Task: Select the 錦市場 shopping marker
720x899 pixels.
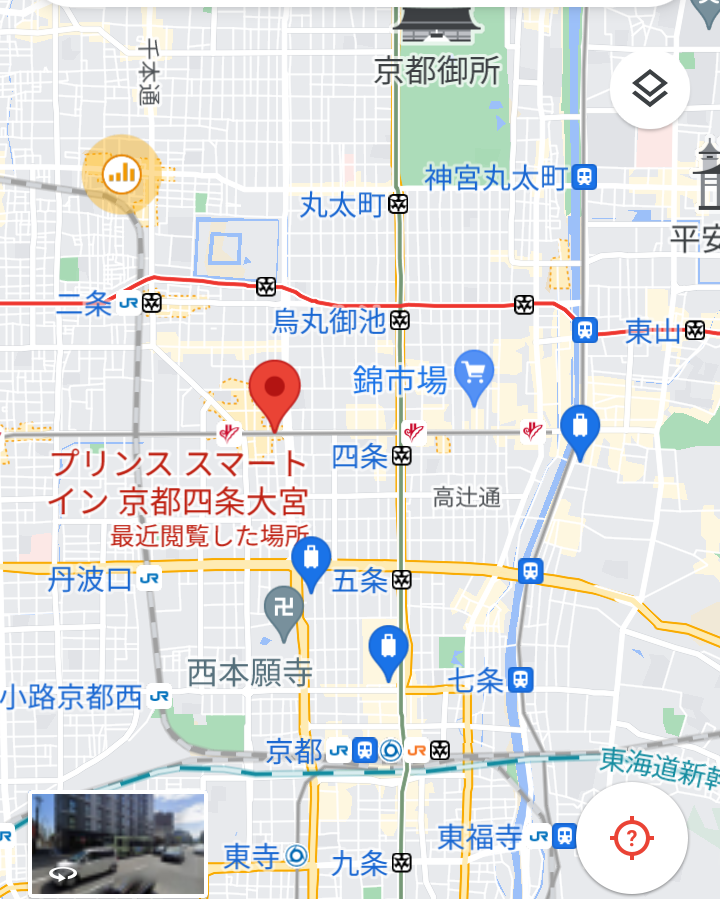Action: (473, 374)
